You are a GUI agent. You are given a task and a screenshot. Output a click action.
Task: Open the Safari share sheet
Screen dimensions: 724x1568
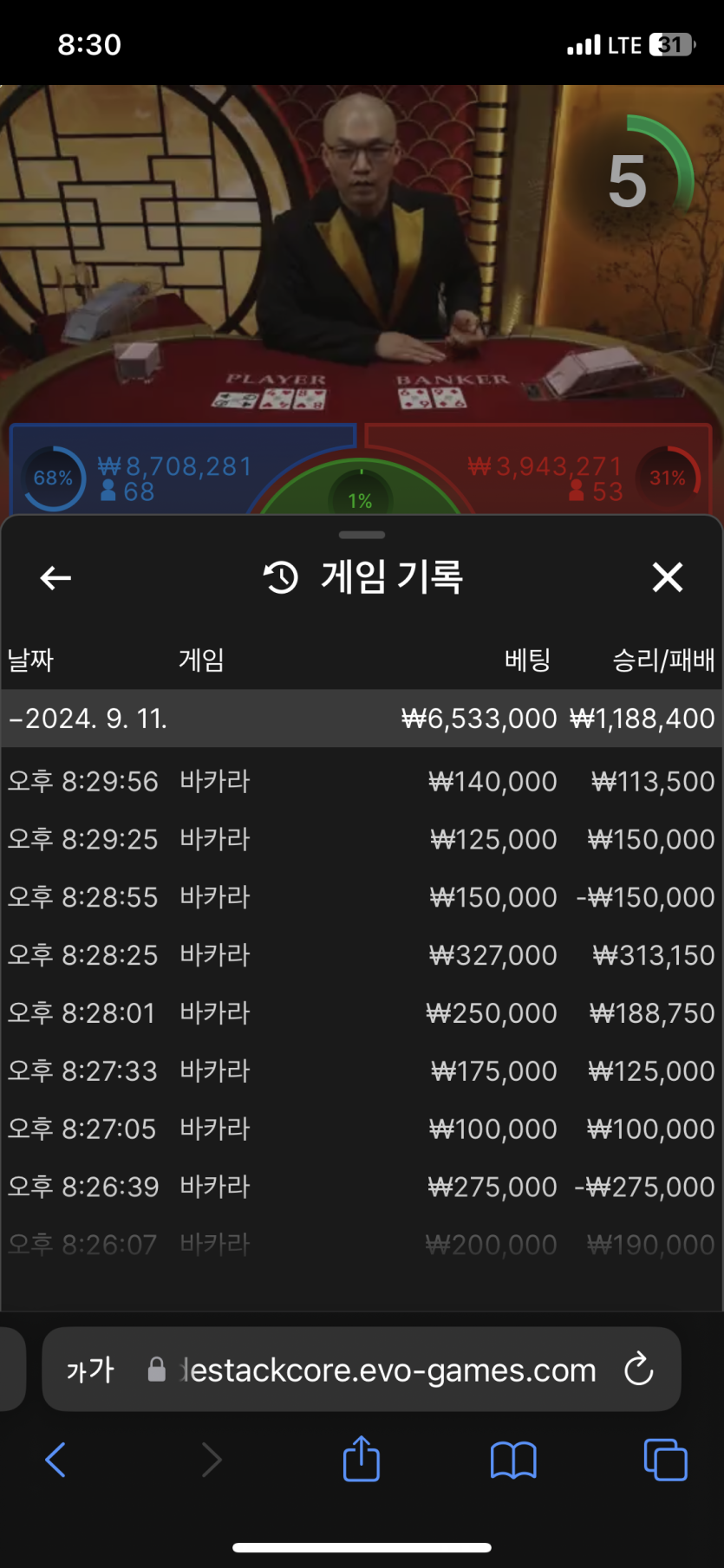(362, 1459)
